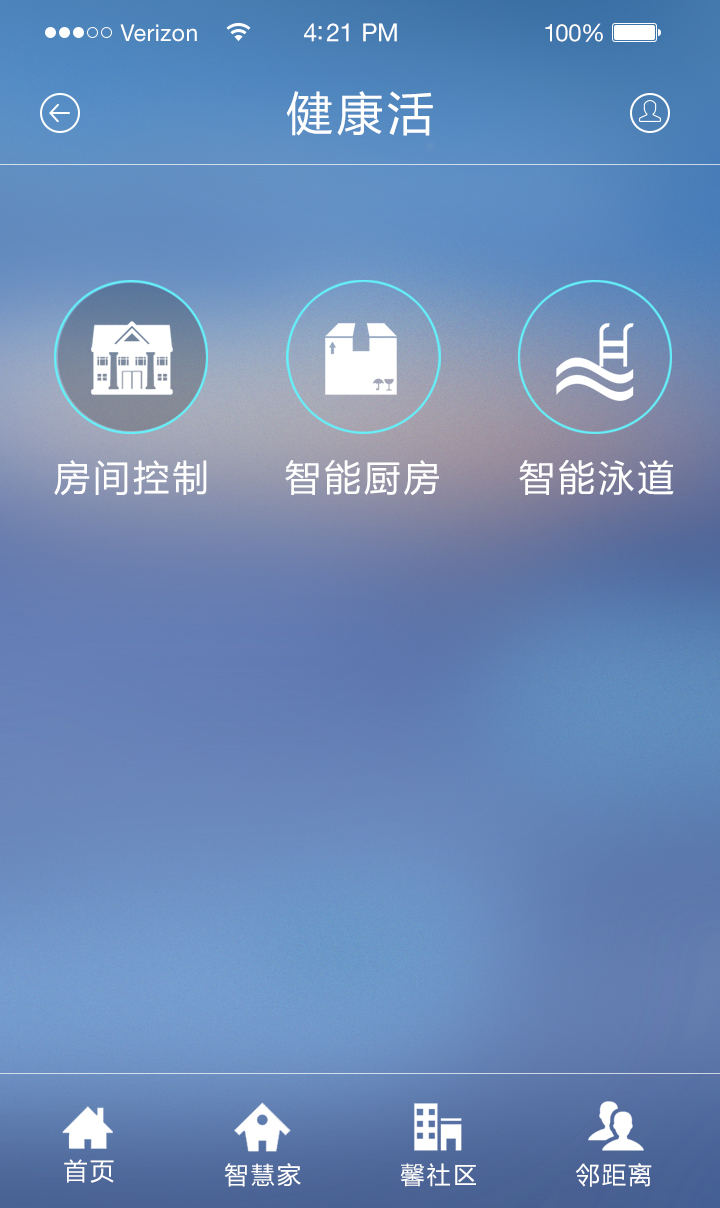Switch to the 邻距离 tab
Screen dimensions: 720x1208
(614, 1143)
